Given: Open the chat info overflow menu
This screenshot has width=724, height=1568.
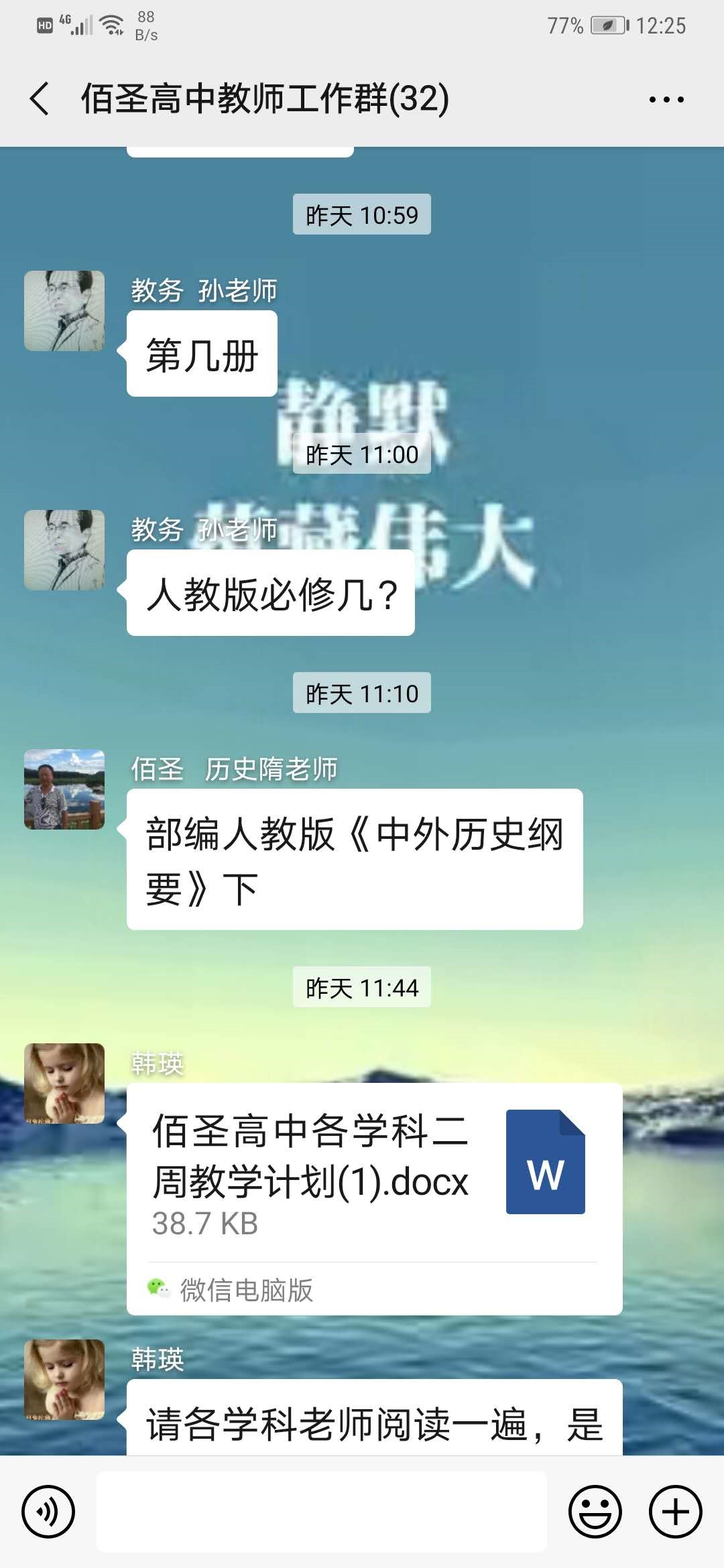Looking at the screenshot, I should [666, 100].
